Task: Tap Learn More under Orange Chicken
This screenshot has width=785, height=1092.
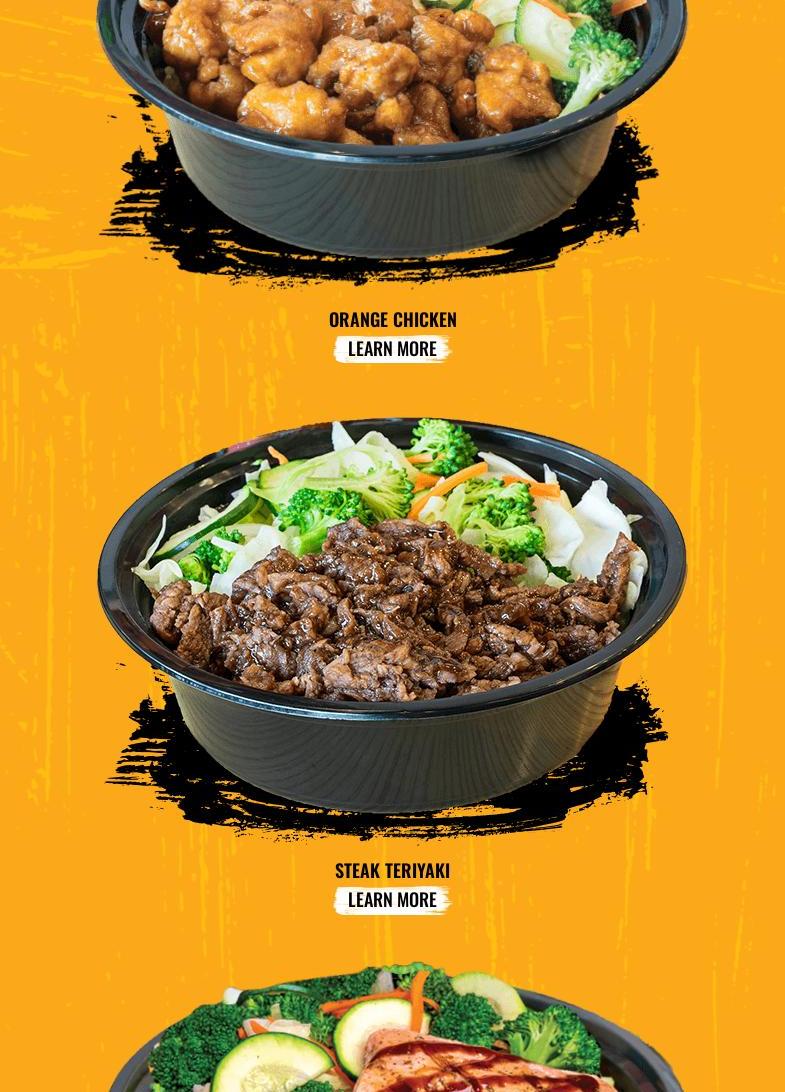Action: click(392, 349)
